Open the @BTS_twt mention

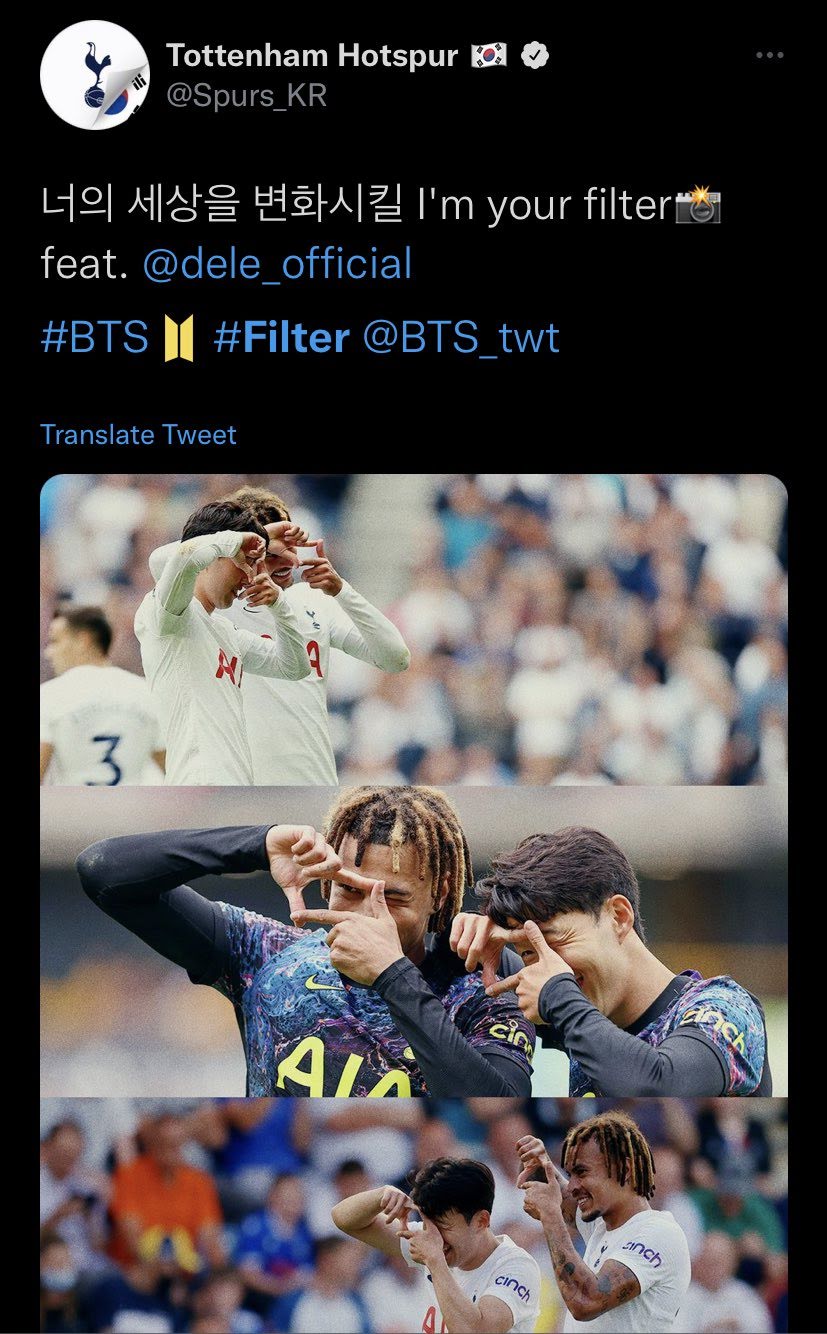(460, 338)
